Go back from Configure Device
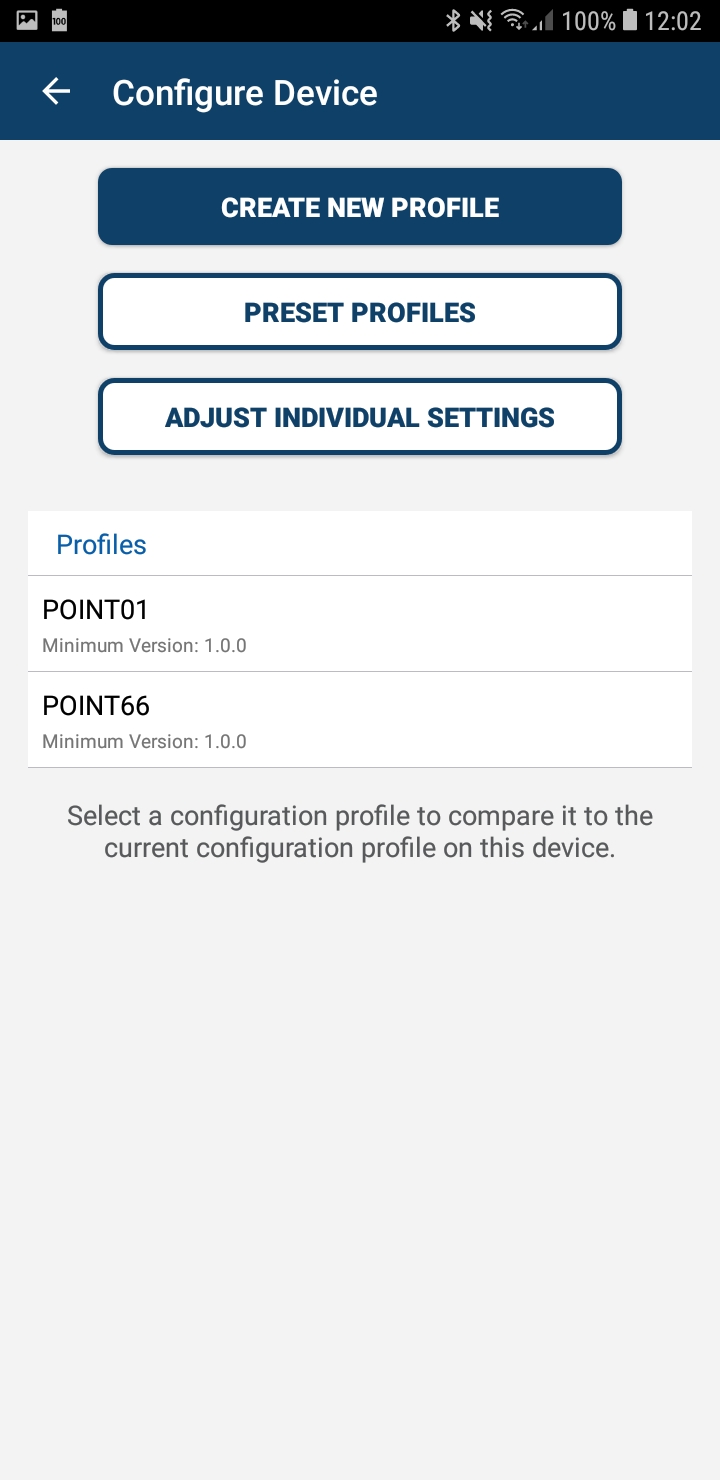The width and height of the screenshot is (720, 1480). pyautogui.click(x=56, y=92)
